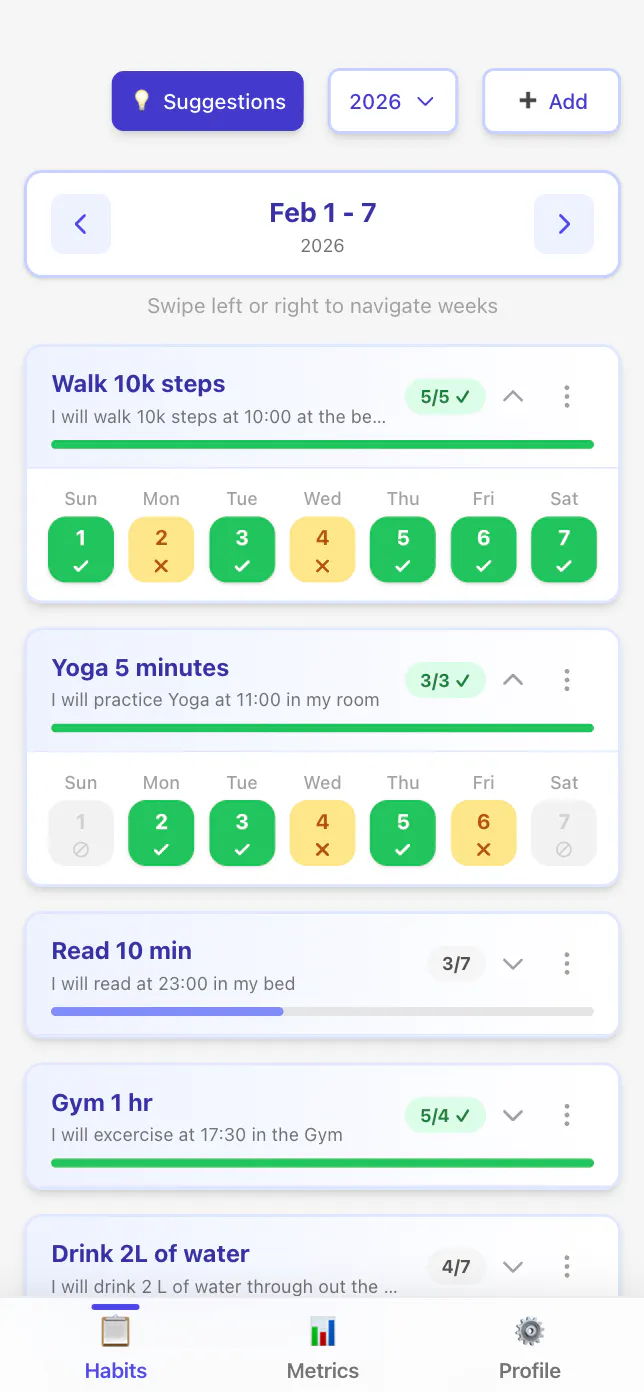The width and height of the screenshot is (644, 1392).
Task: Toggle Wednesday 4 for Yoga 5 minutes
Action: [x=322, y=833]
